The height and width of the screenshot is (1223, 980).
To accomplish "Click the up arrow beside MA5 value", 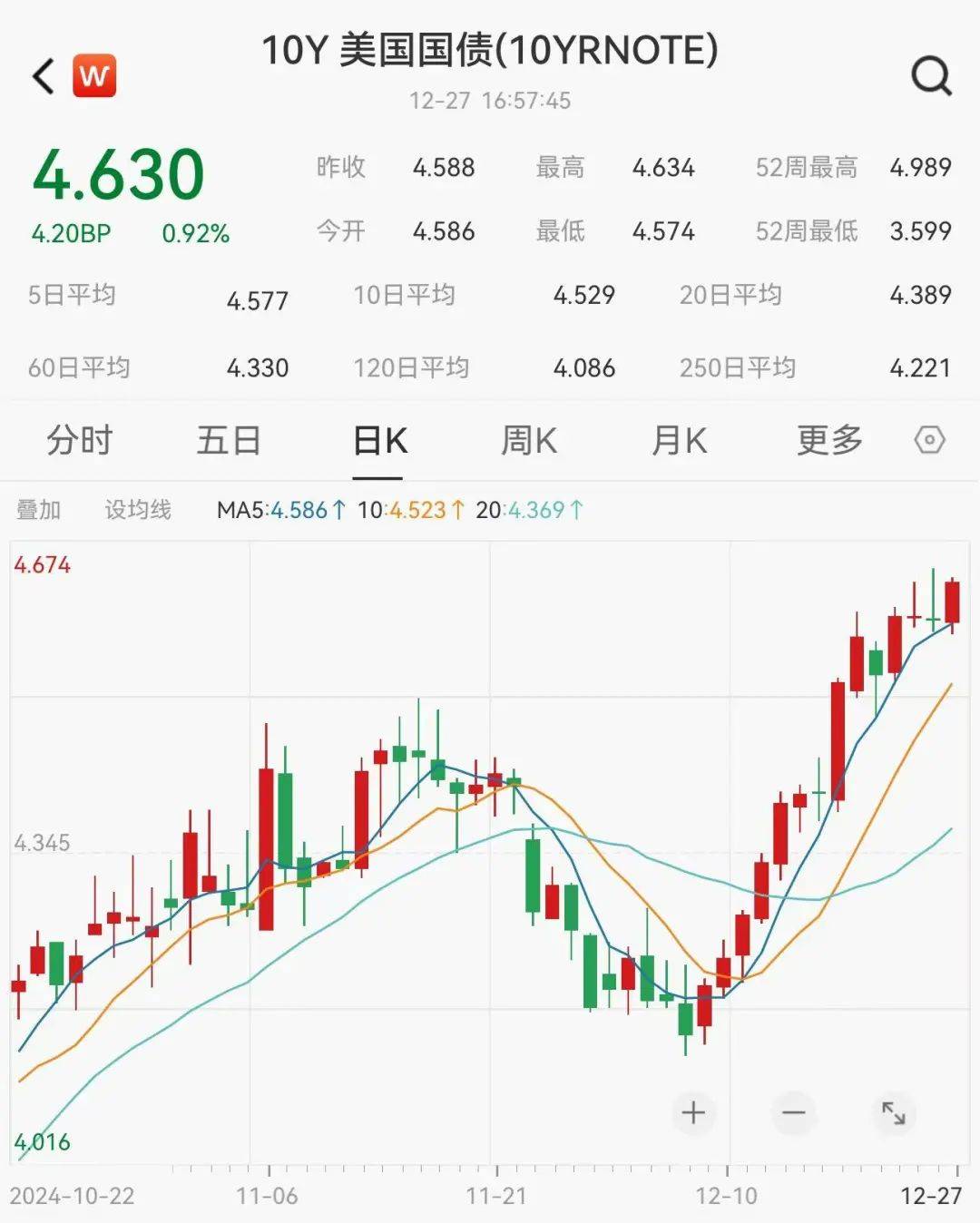I will point(338,510).
